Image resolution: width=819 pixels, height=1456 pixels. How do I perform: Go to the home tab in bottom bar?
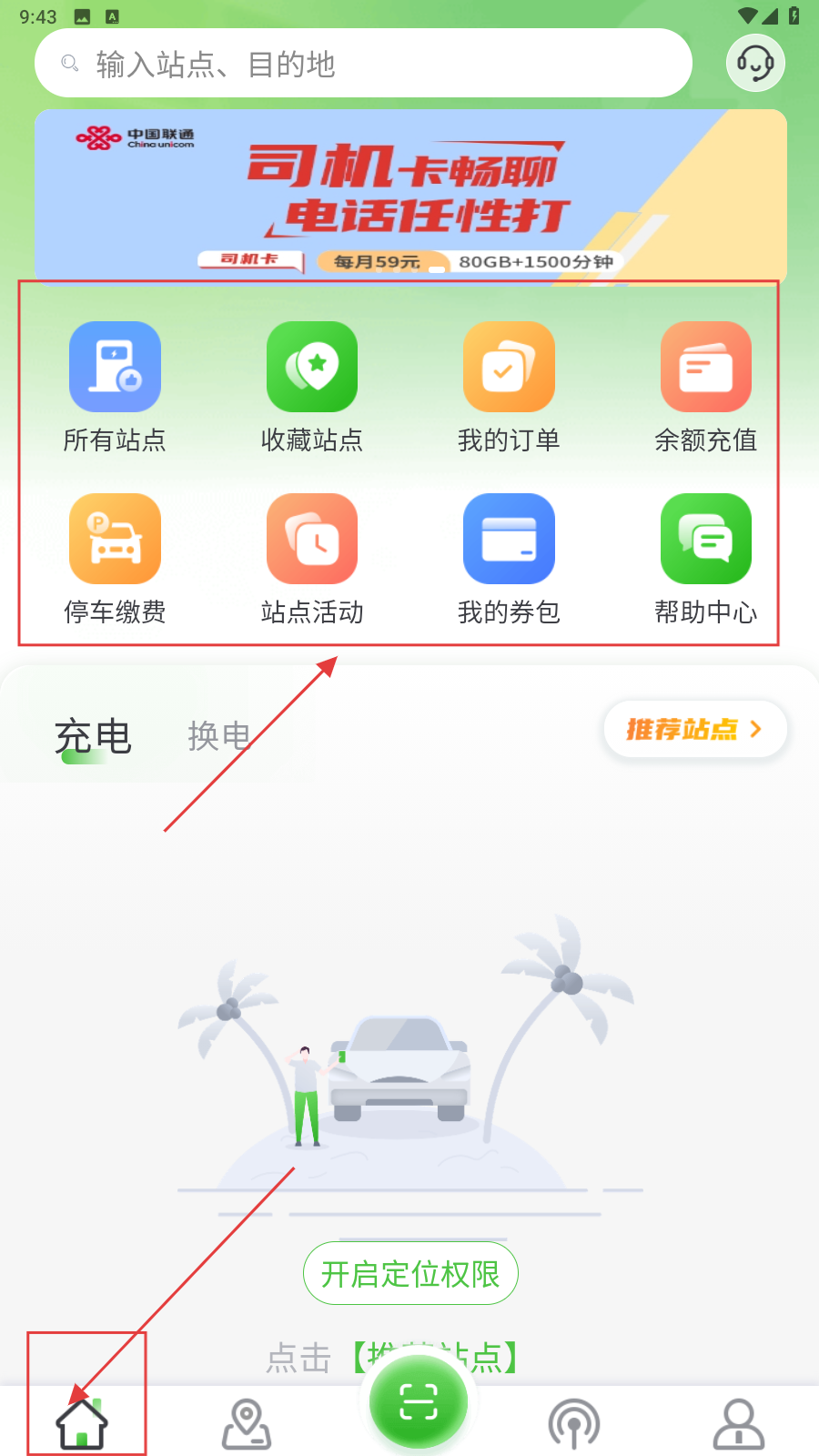(83, 1424)
